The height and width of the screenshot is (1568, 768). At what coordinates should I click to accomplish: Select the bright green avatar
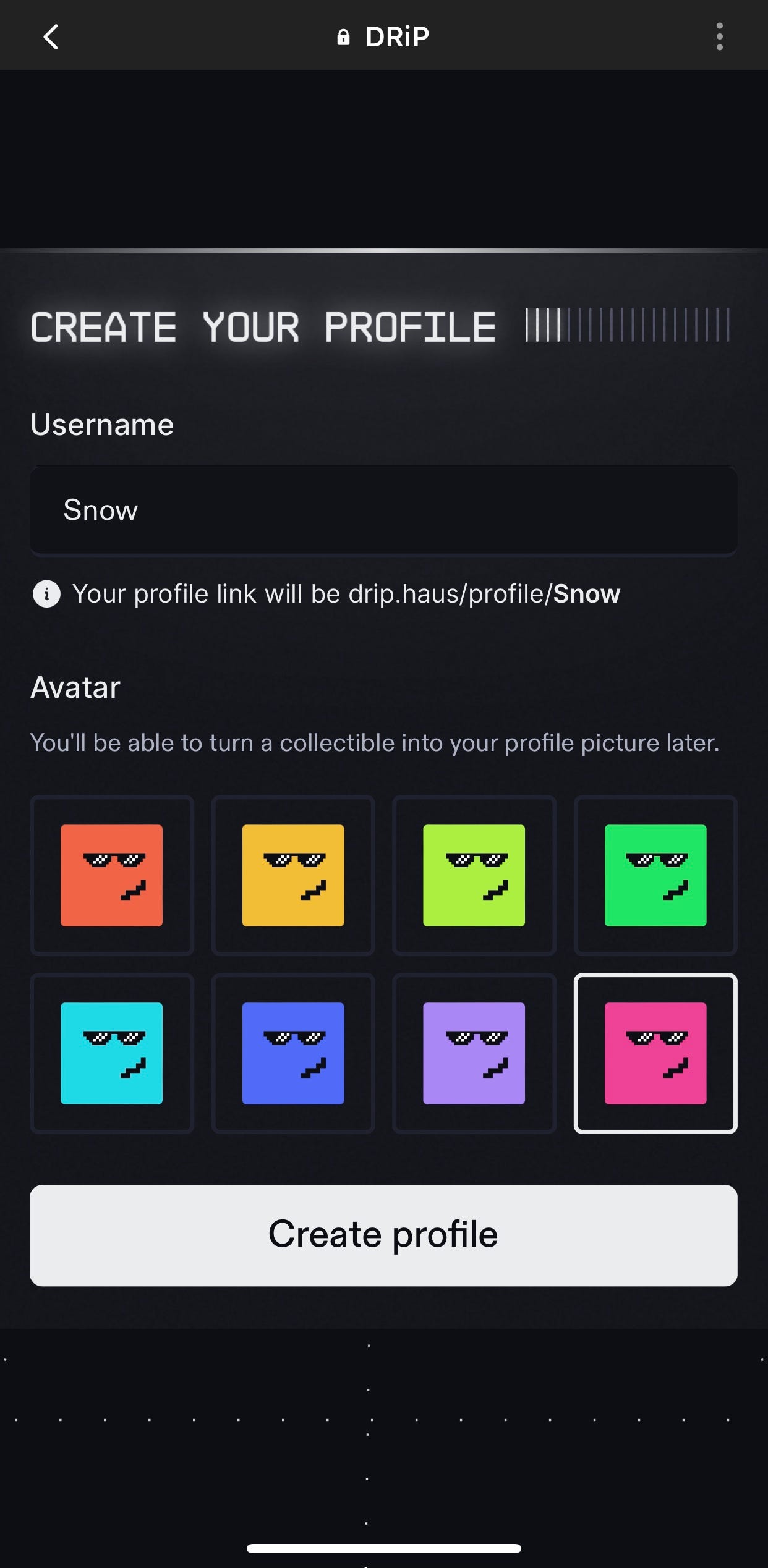[x=655, y=875]
